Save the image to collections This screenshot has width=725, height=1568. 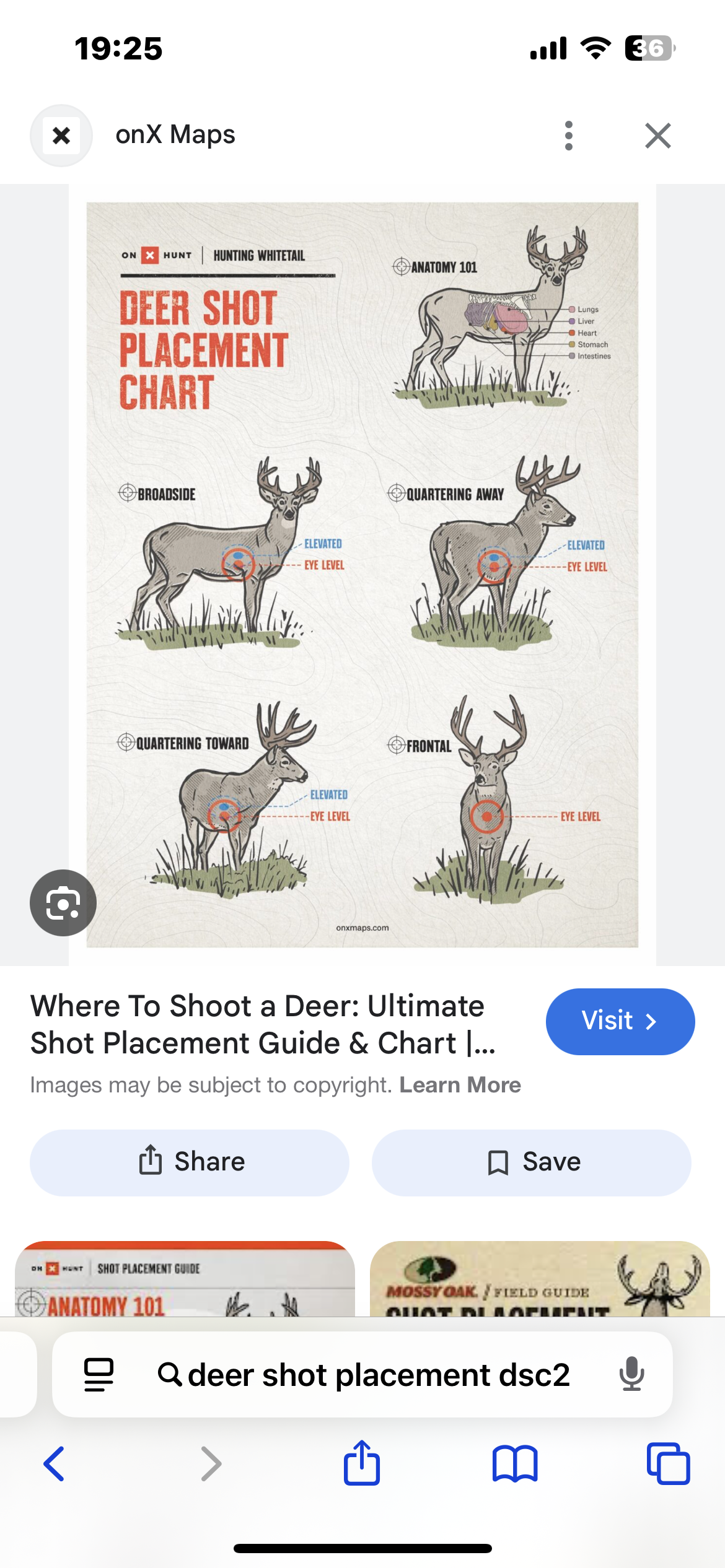[x=532, y=1162]
